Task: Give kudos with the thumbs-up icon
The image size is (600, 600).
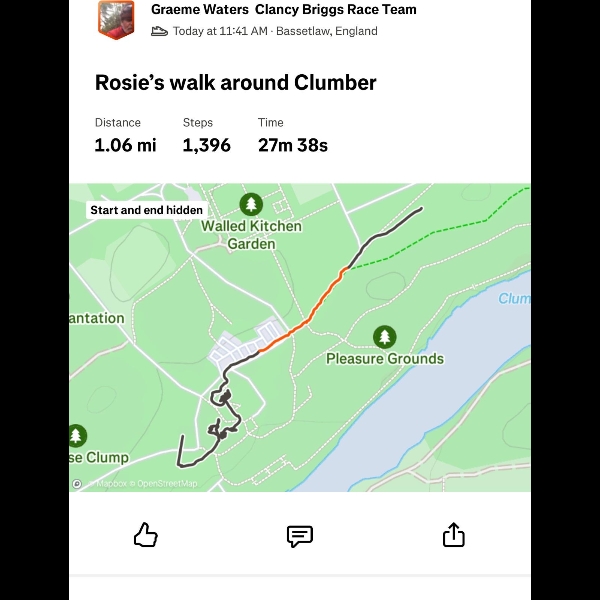Action: coord(146,535)
